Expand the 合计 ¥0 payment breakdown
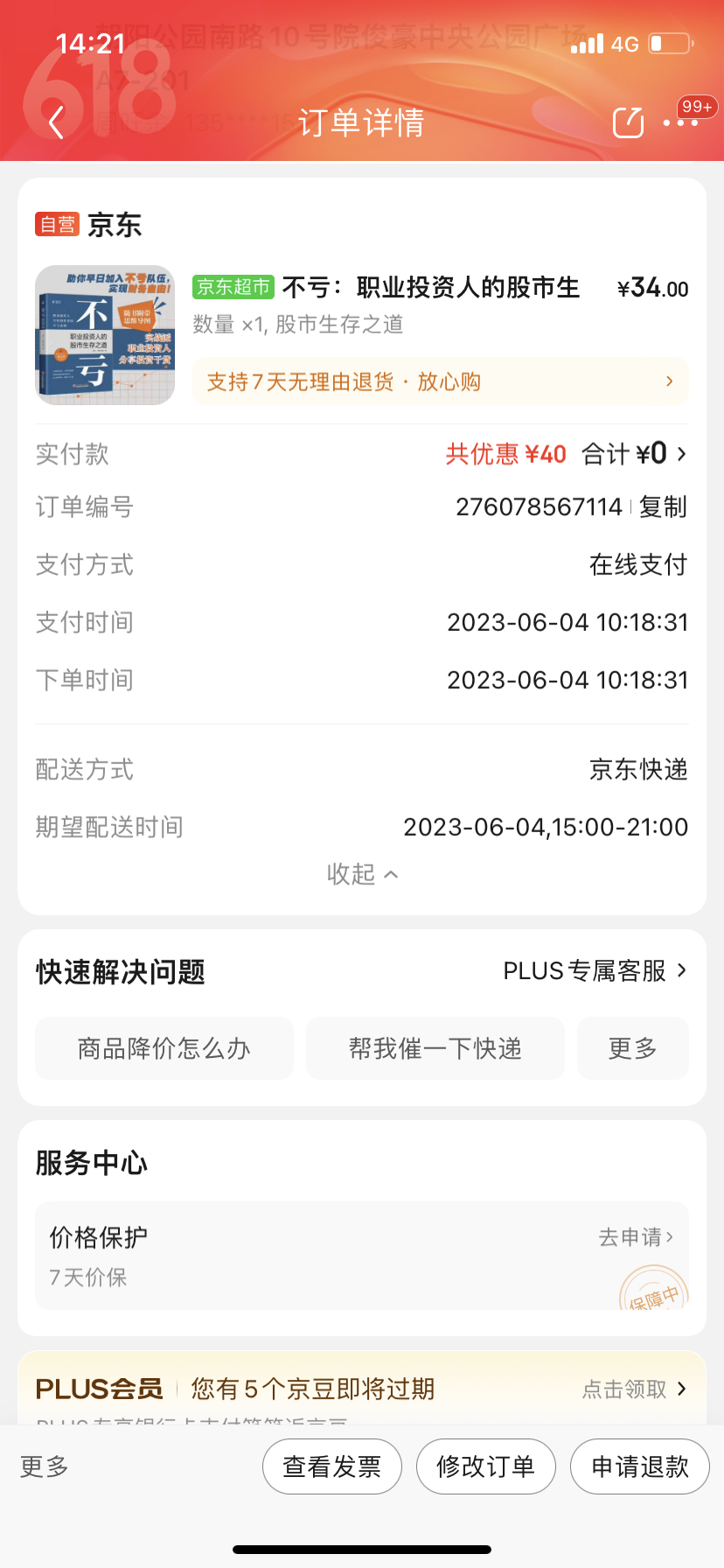 coord(634,454)
